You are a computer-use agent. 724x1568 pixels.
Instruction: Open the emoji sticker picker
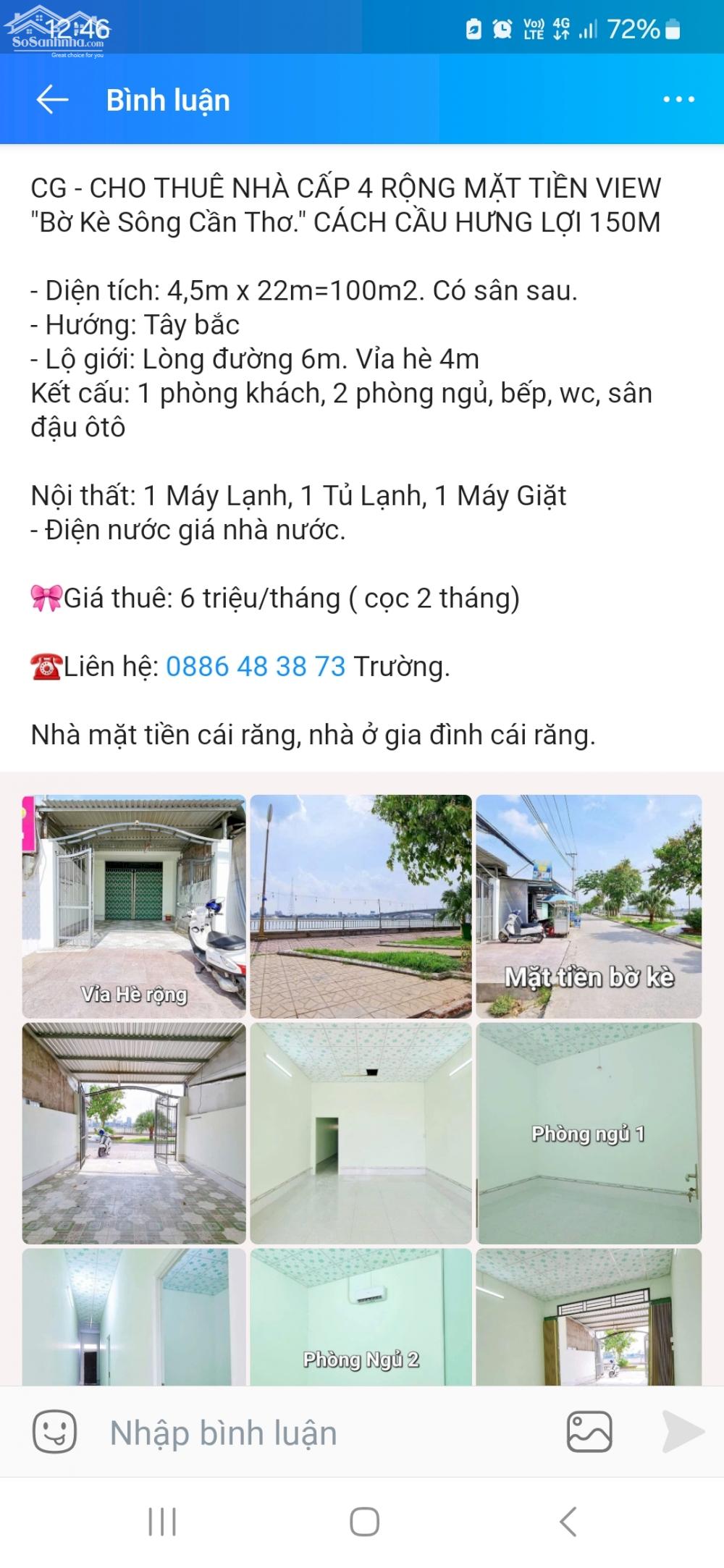[x=54, y=1432]
